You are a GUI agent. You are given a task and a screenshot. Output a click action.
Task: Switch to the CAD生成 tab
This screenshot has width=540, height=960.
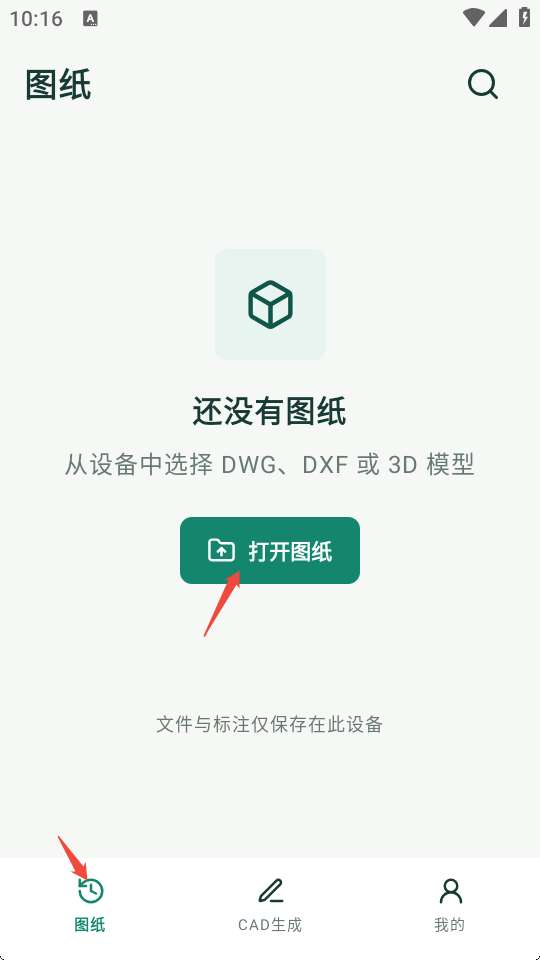[x=270, y=905]
